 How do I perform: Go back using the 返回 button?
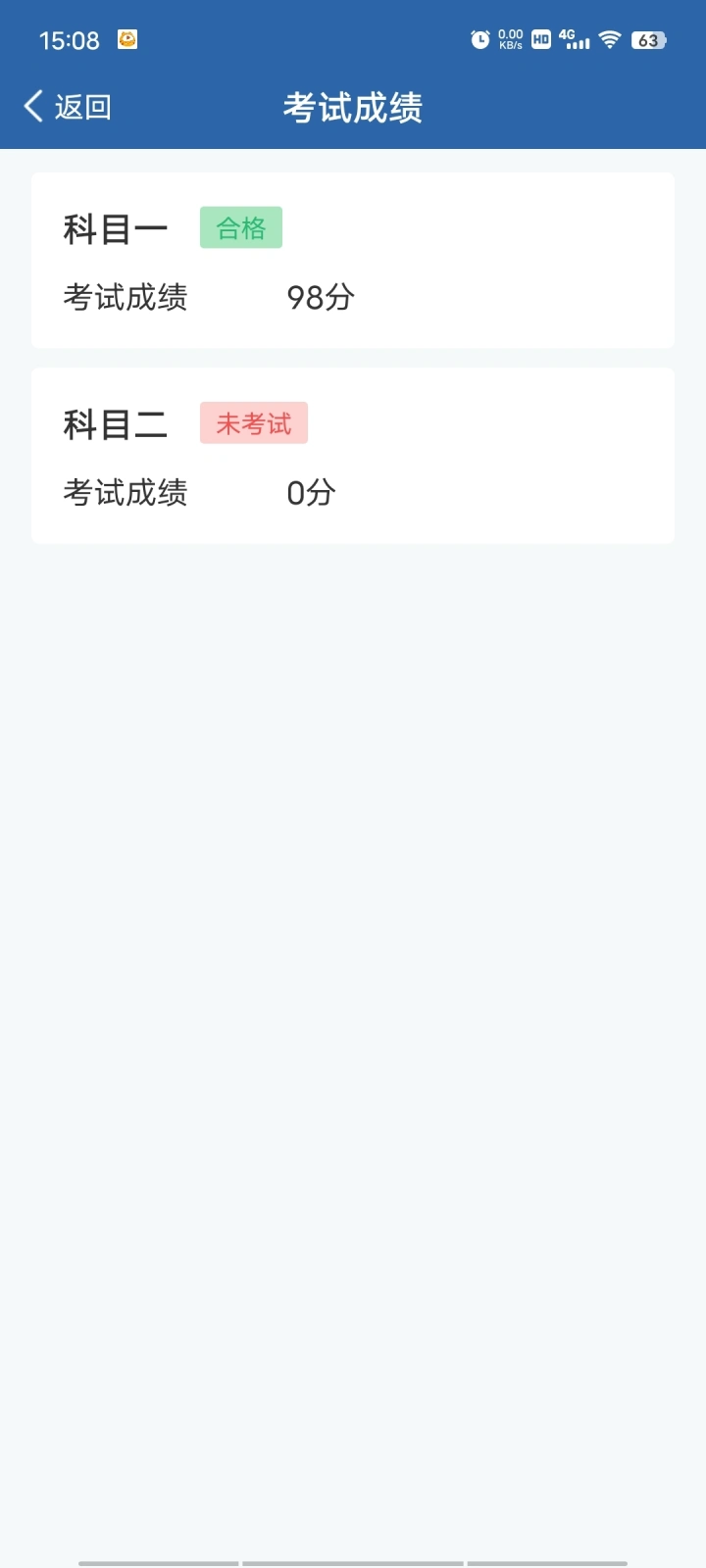[68, 107]
